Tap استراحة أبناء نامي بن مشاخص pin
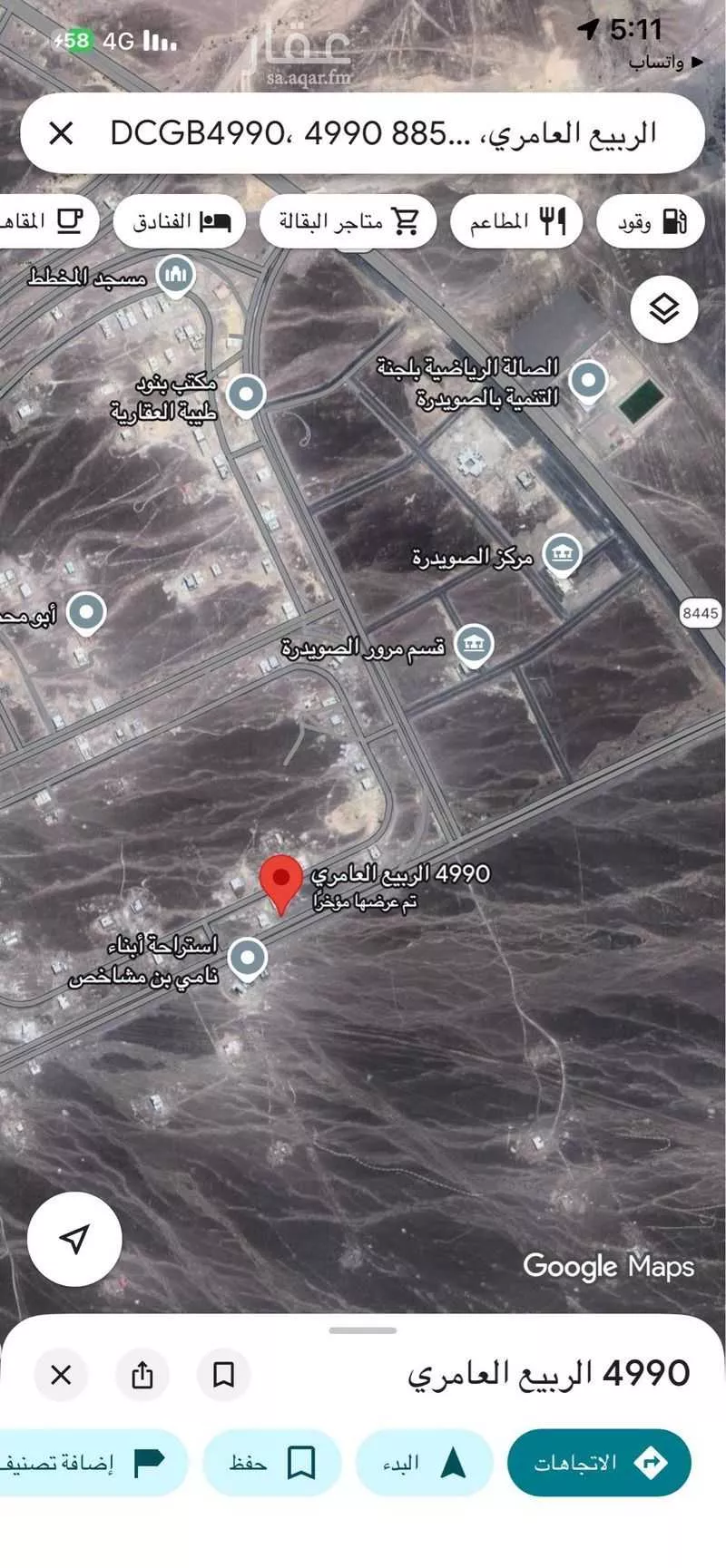This screenshot has height=1568, width=726. 247,958
